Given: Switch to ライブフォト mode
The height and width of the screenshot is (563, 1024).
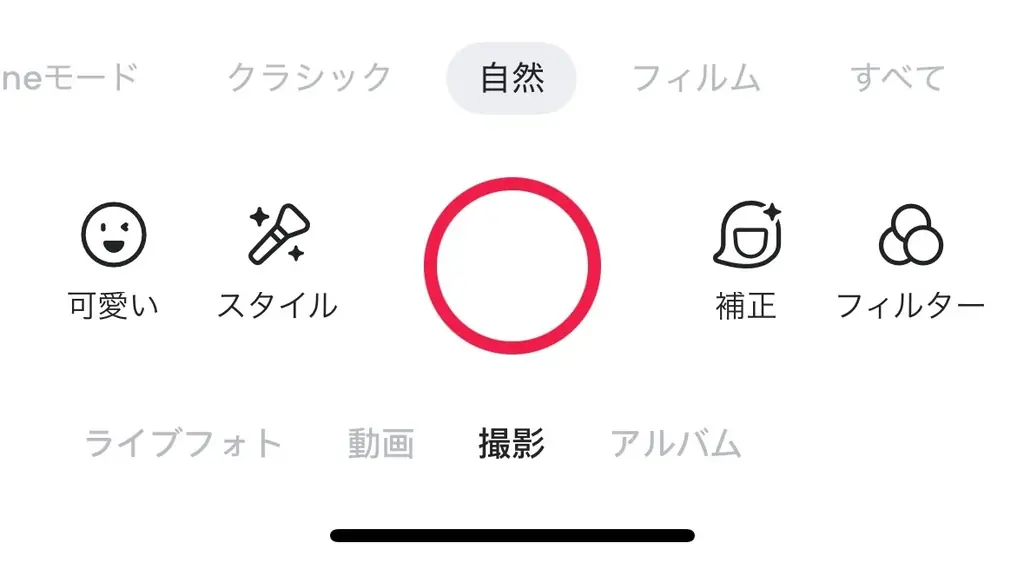Looking at the screenshot, I should (183, 443).
